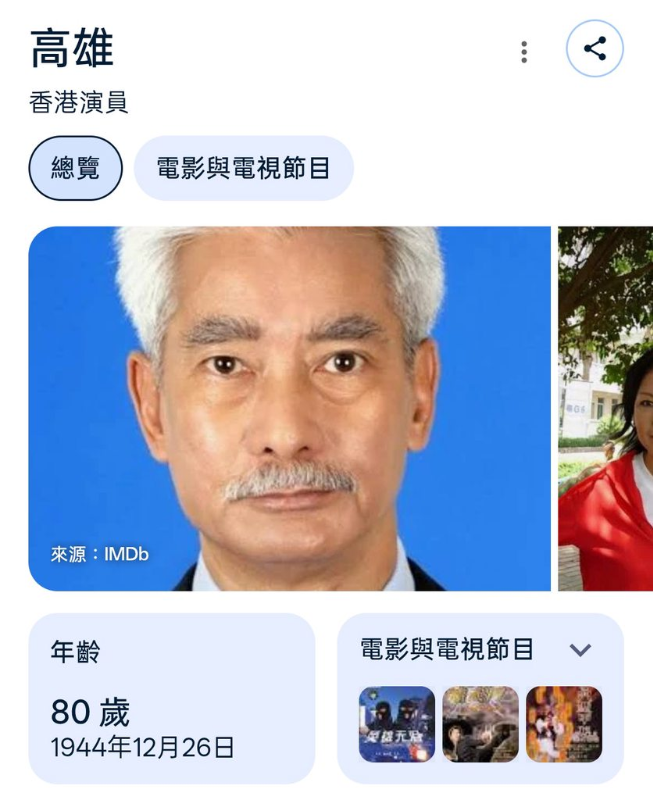Viewport: 653px width, 800px height.
Task: Expand the 電影與電視節目 card chevron
Action: coord(580,650)
